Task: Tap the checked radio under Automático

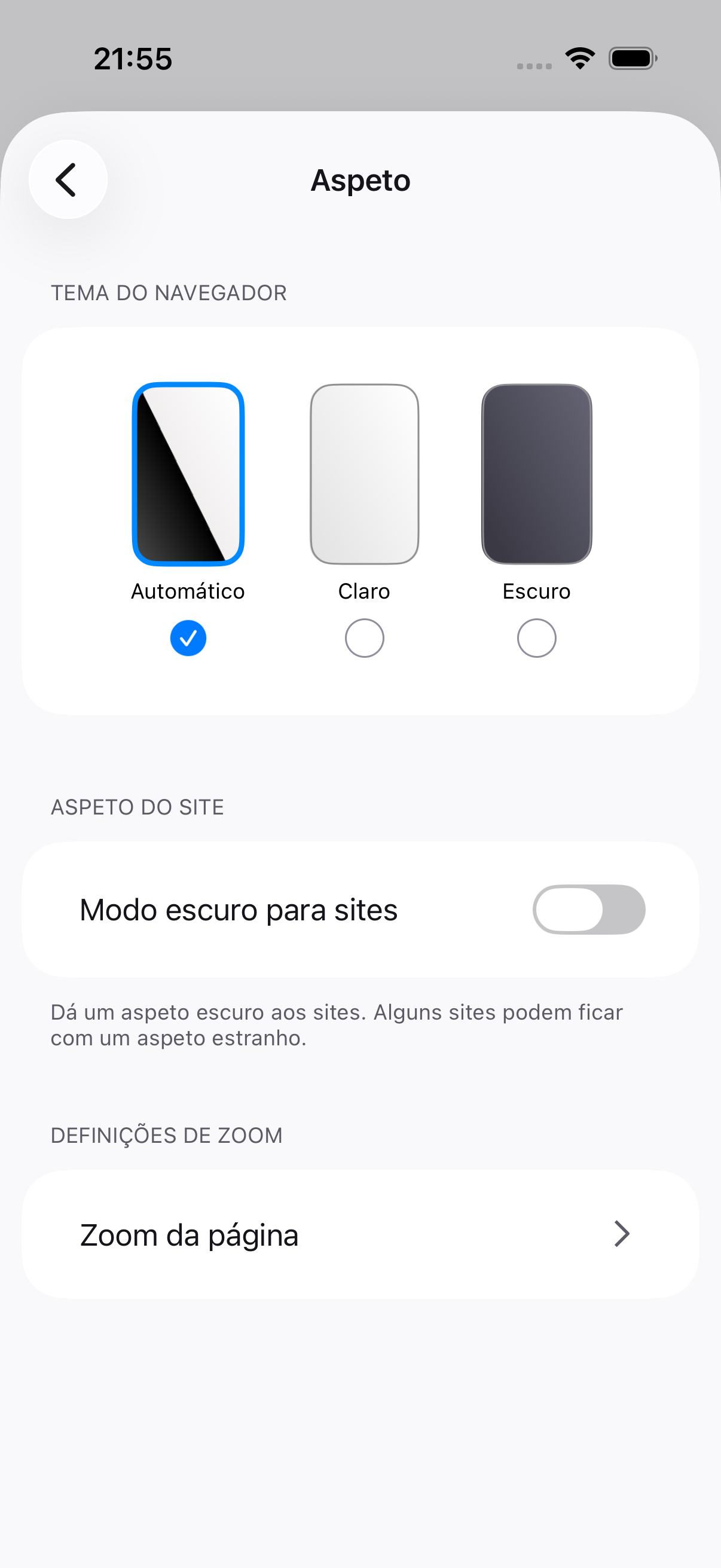Action: tap(188, 638)
